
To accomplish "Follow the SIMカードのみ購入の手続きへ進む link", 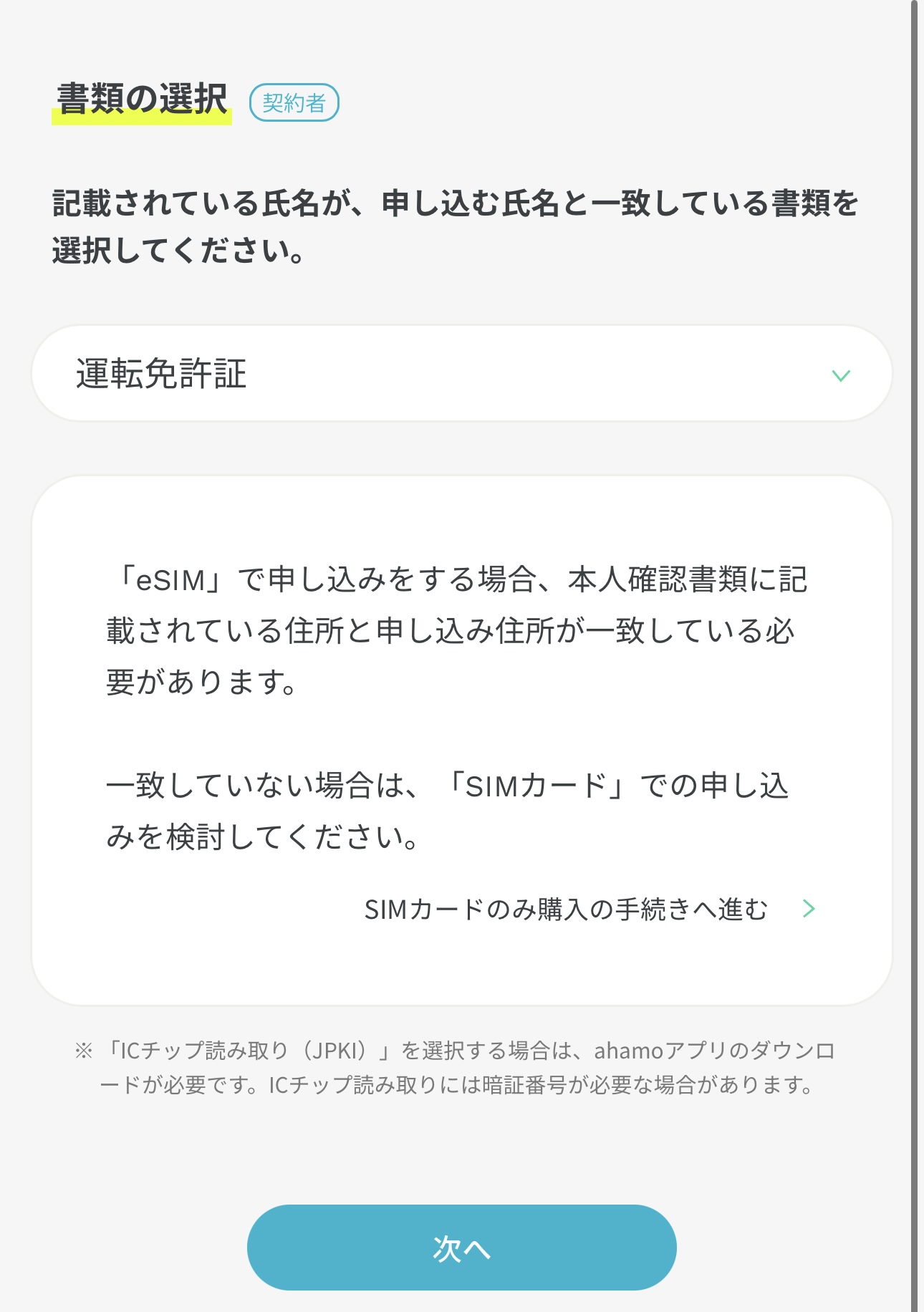I will (589, 910).
